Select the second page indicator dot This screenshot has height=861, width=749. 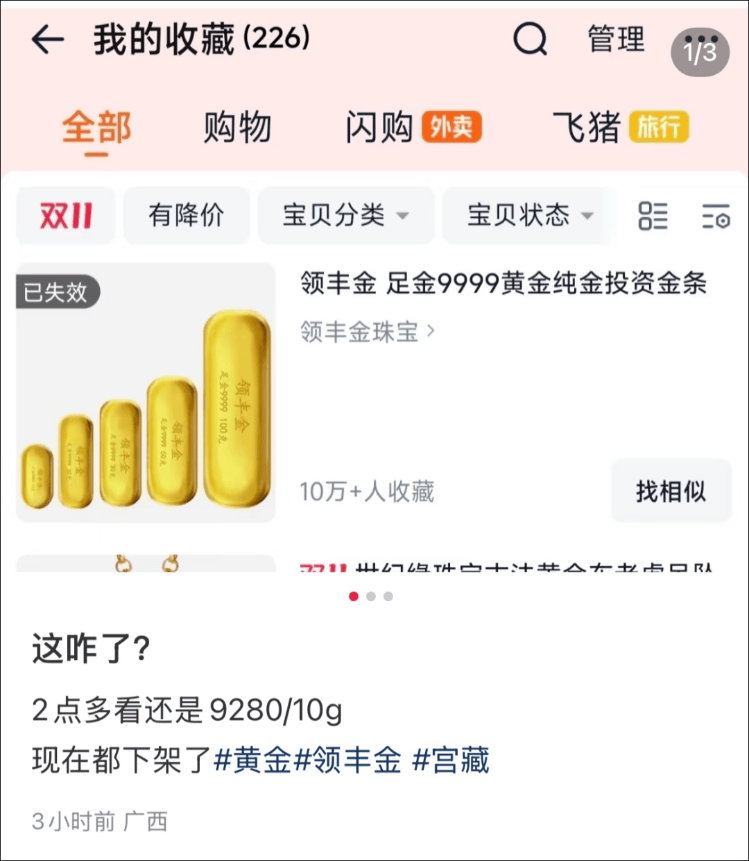pyautogui.click(x=371, y=597)
